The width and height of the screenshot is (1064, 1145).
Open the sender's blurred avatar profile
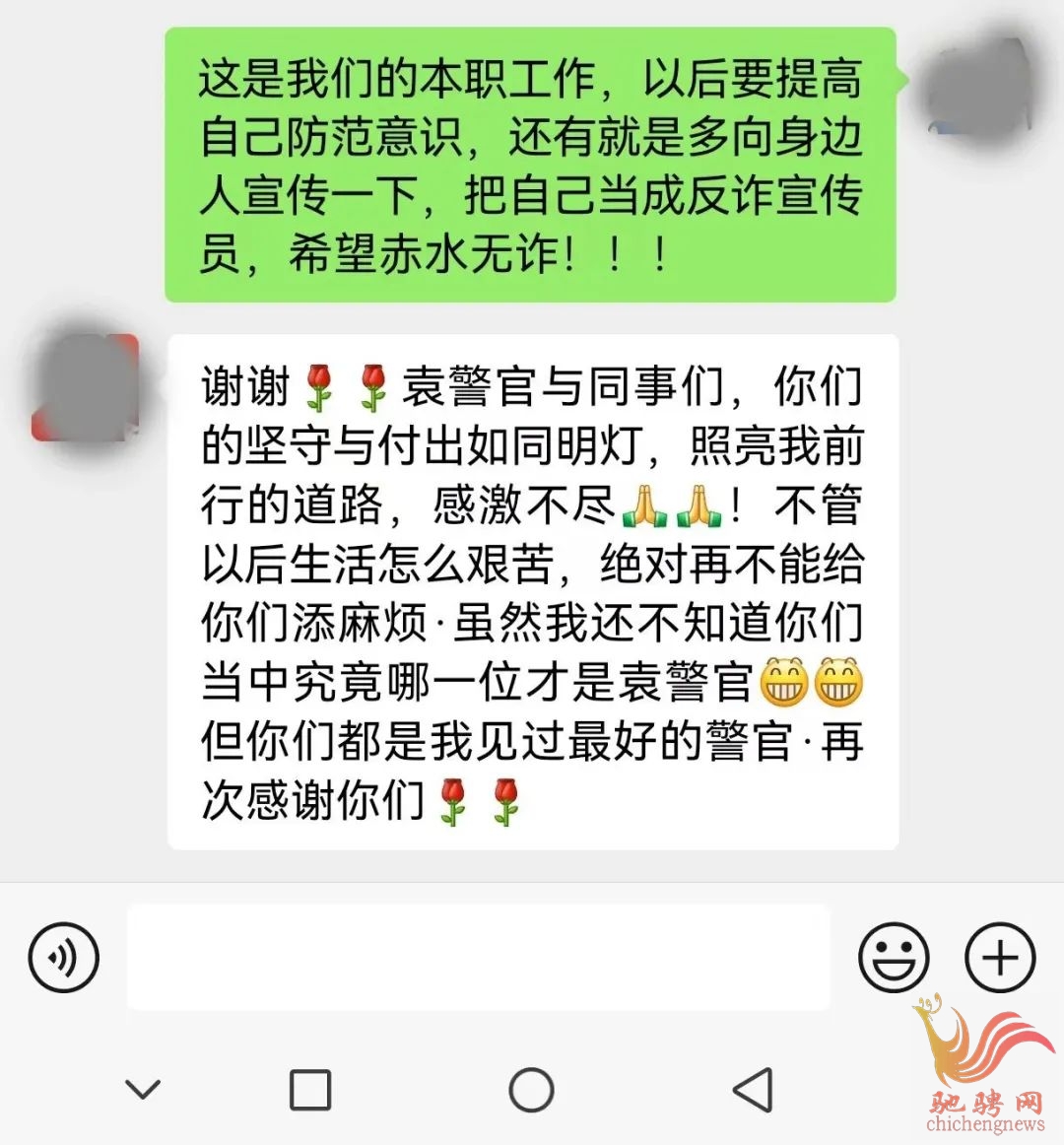(x=978, y=87)
